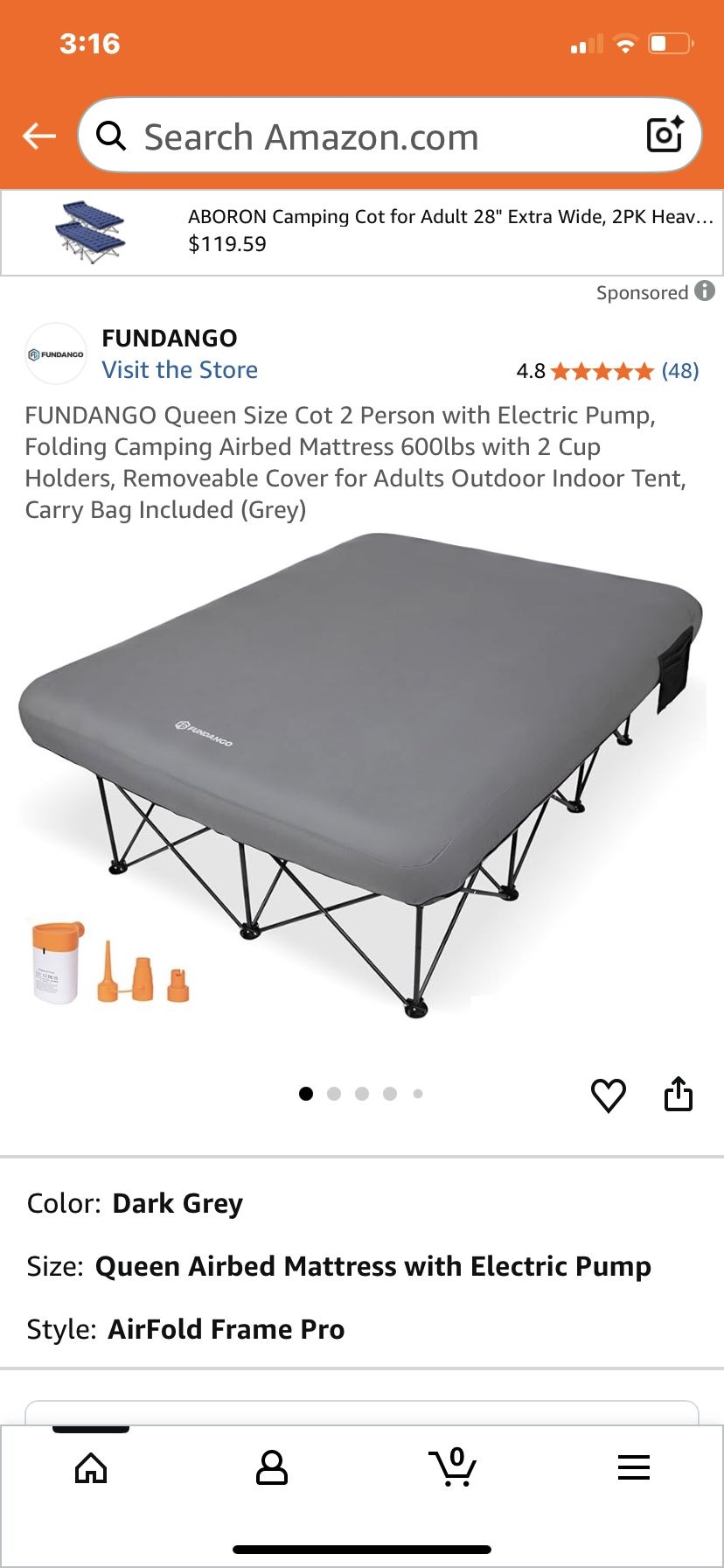Image resolution: width=724 pixels, height=1568 pixels.
Task: Tap the info icon next to Sponsored
Action: pos(707,292)
